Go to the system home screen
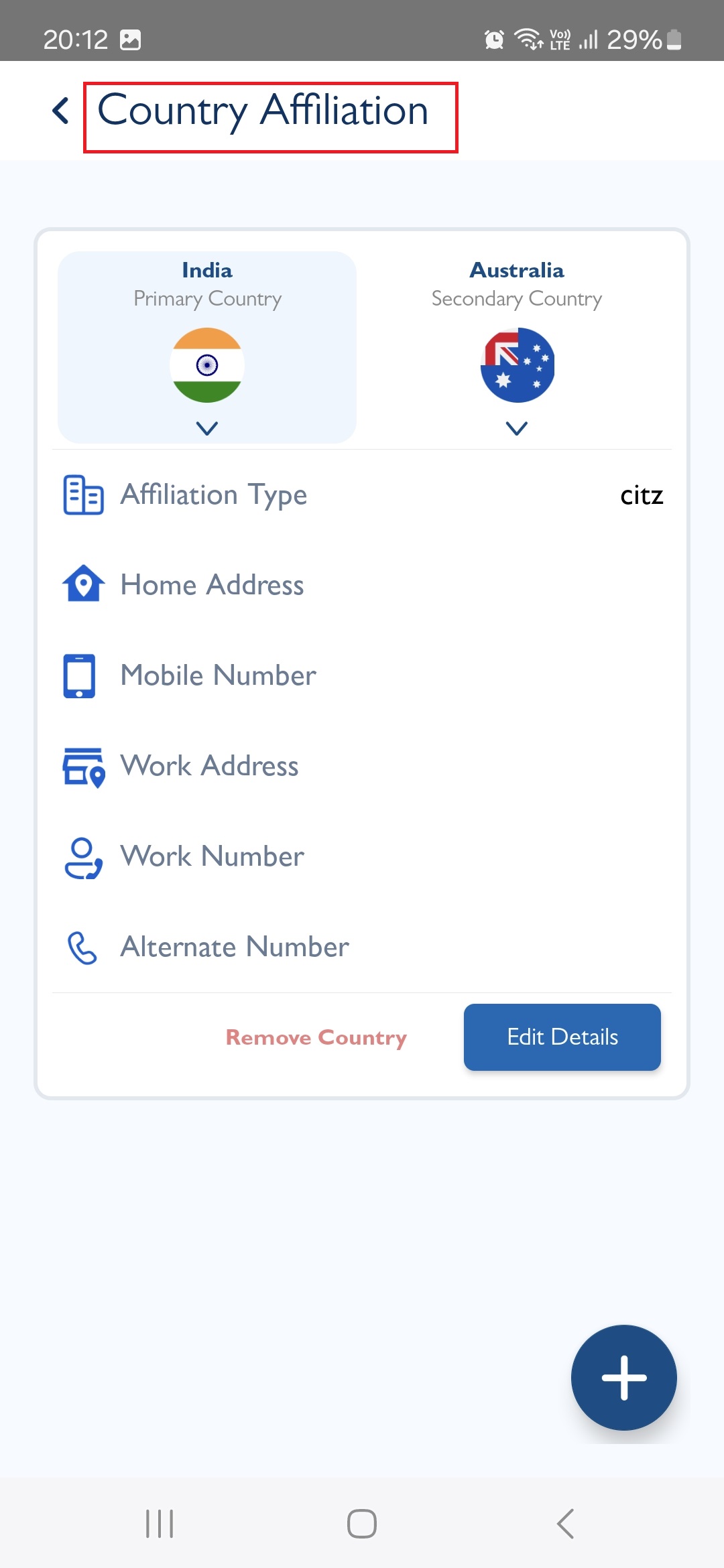Viewport: 724px width, 1568px height. pyautogui.click(x=362, y=1524)
